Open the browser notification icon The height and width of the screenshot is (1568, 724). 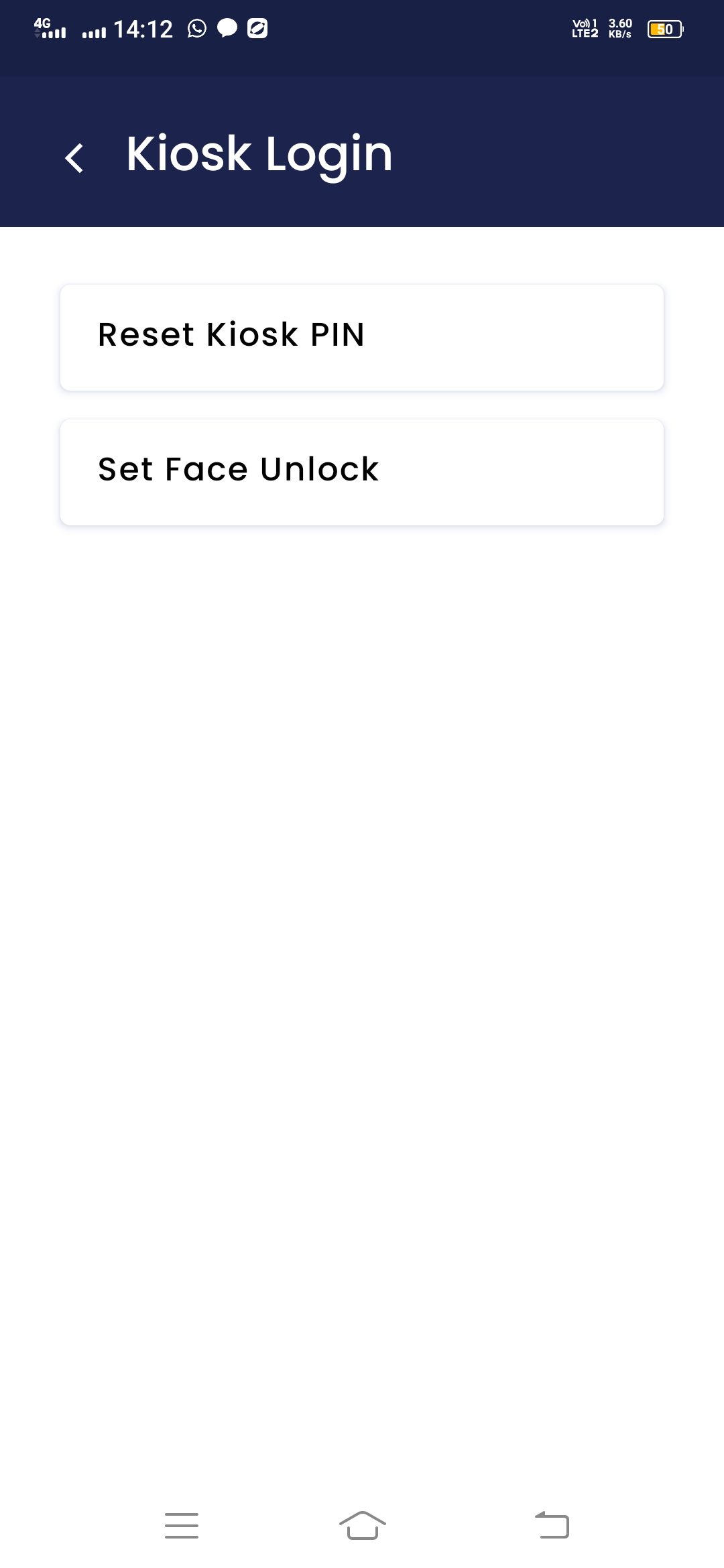click(x=258, y=28)
